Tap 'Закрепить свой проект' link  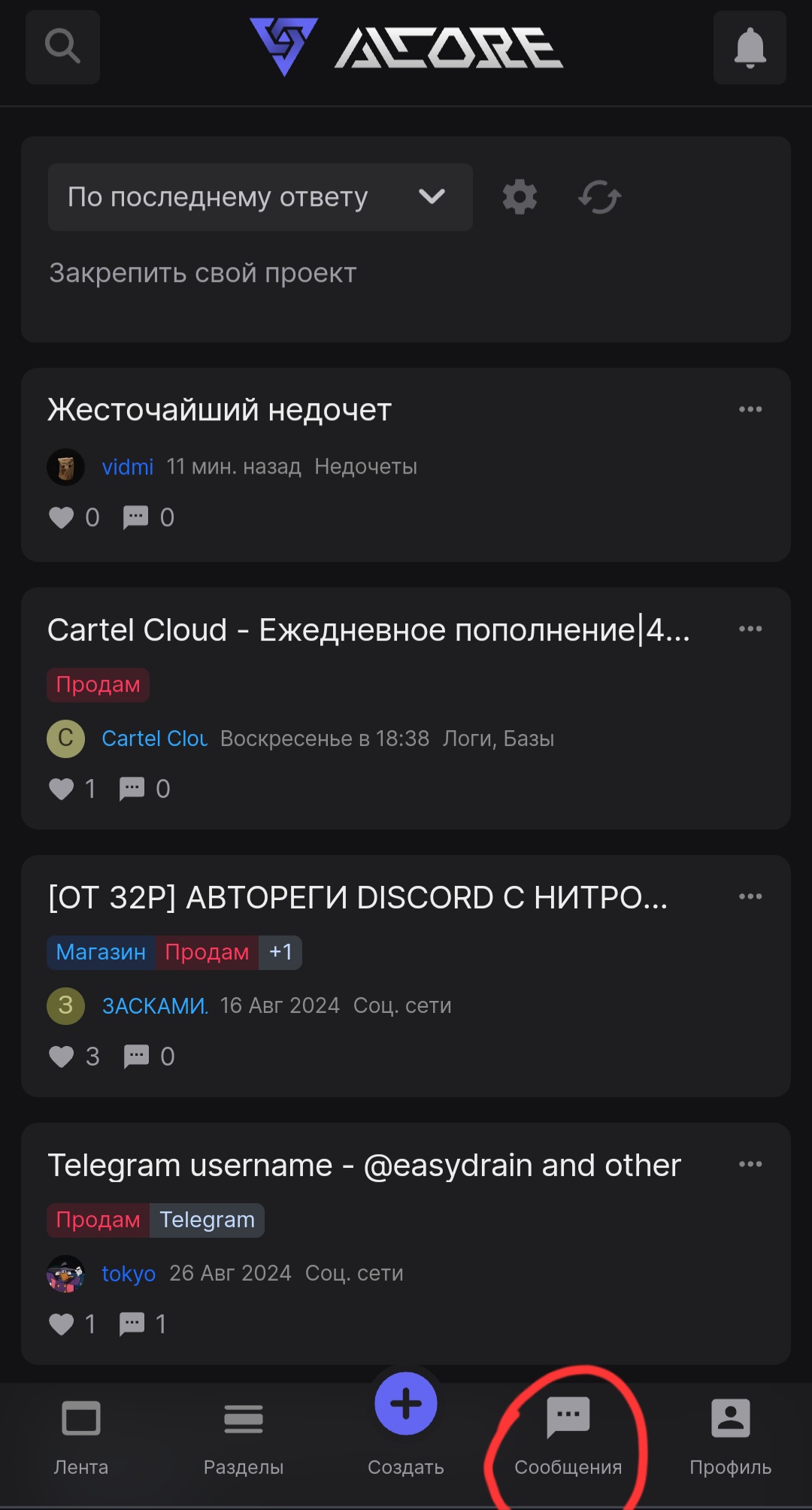[202, 273]
